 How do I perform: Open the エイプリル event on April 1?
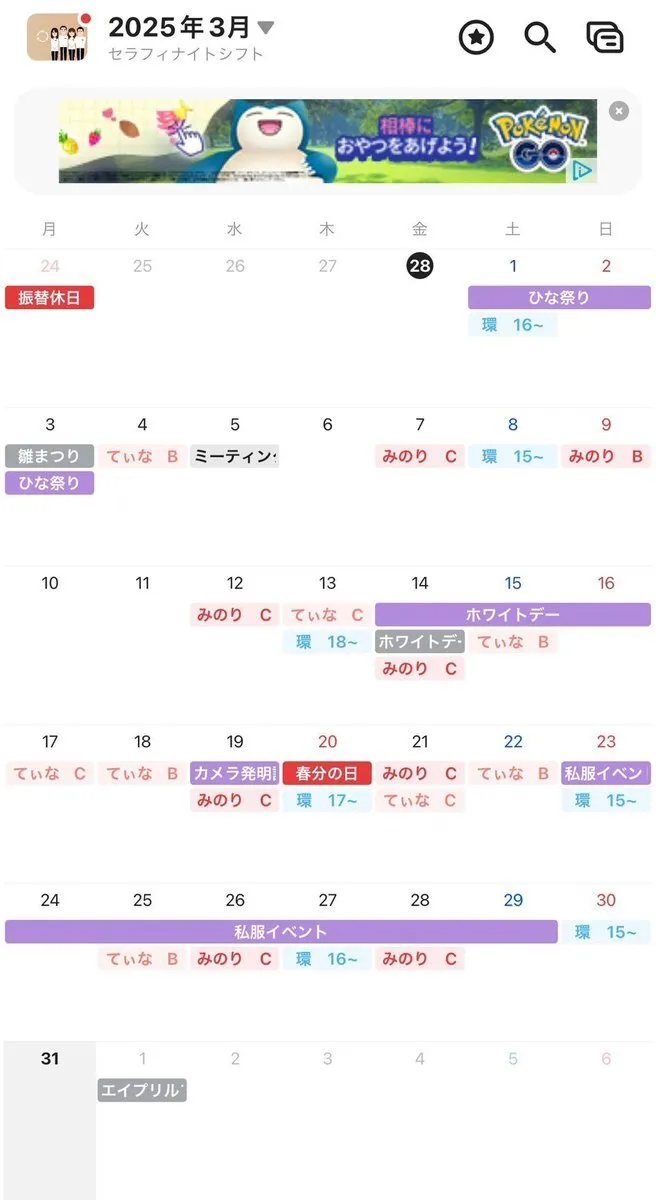pyautogui.click(x=142, y=1091)
